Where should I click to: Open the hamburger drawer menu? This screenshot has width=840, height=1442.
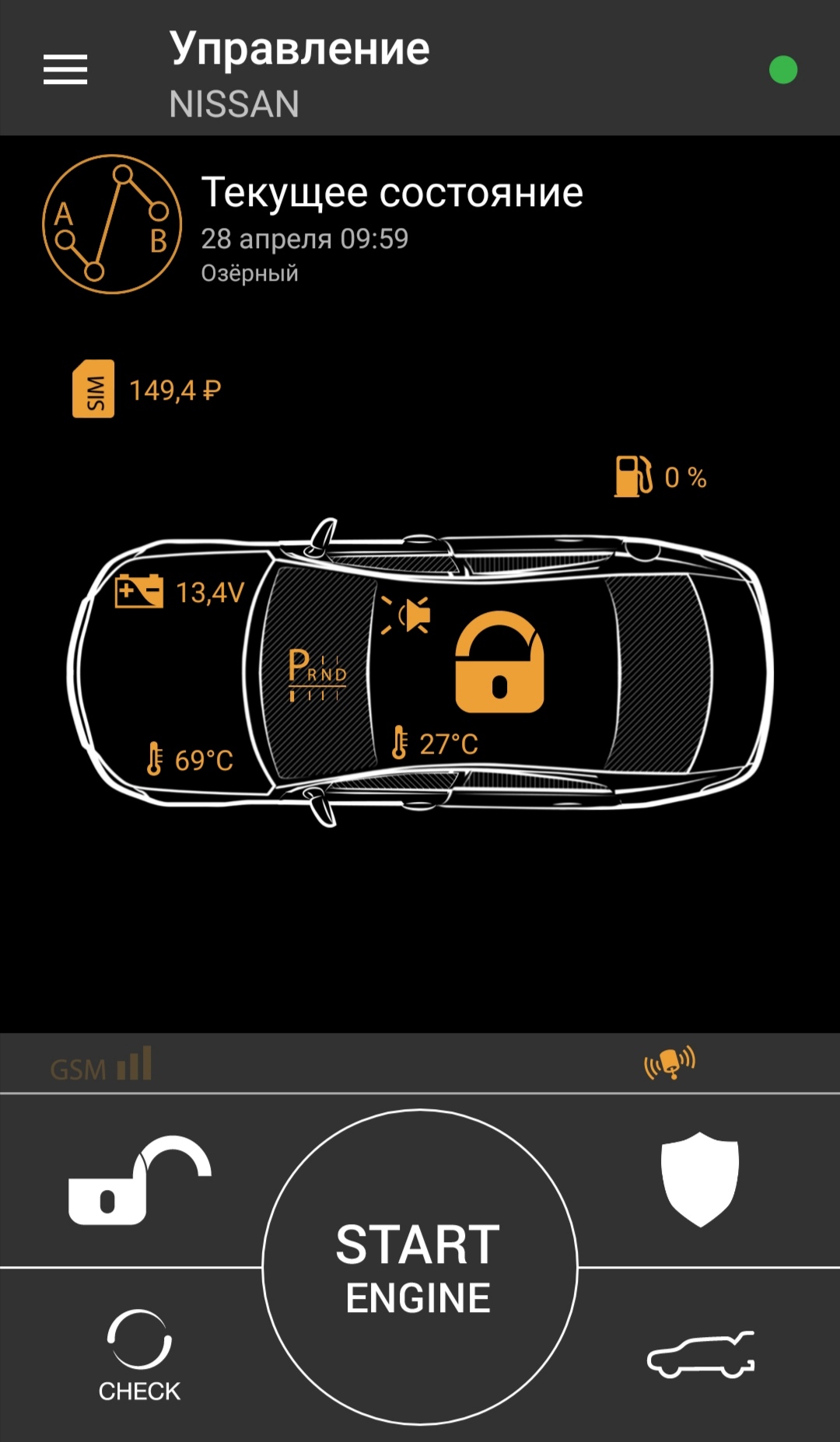(x=65, y=70)
